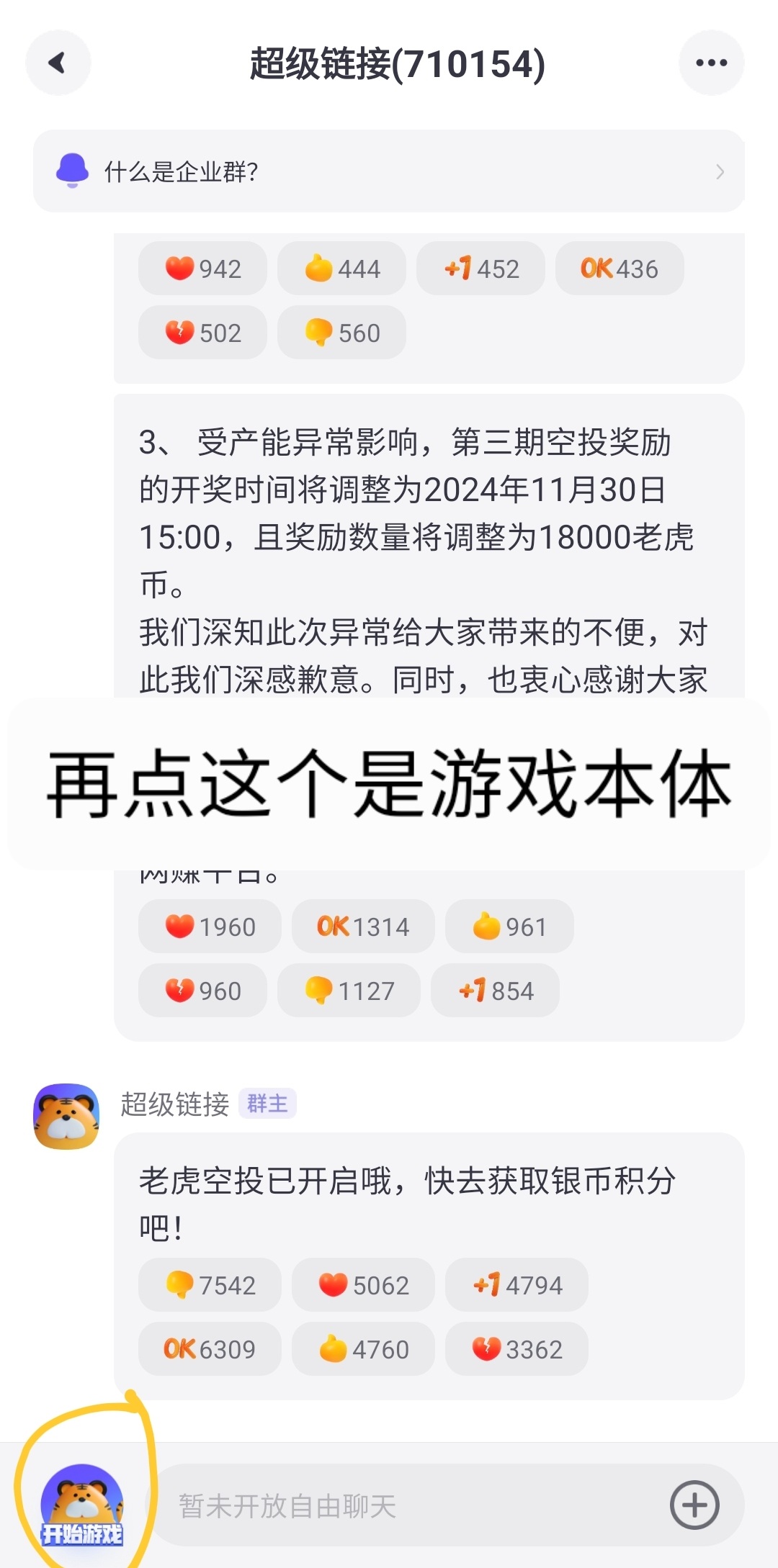Select the OK reaction showing 1314
The height and width of the screenshot is (1568, 778).
coord(363,927)
